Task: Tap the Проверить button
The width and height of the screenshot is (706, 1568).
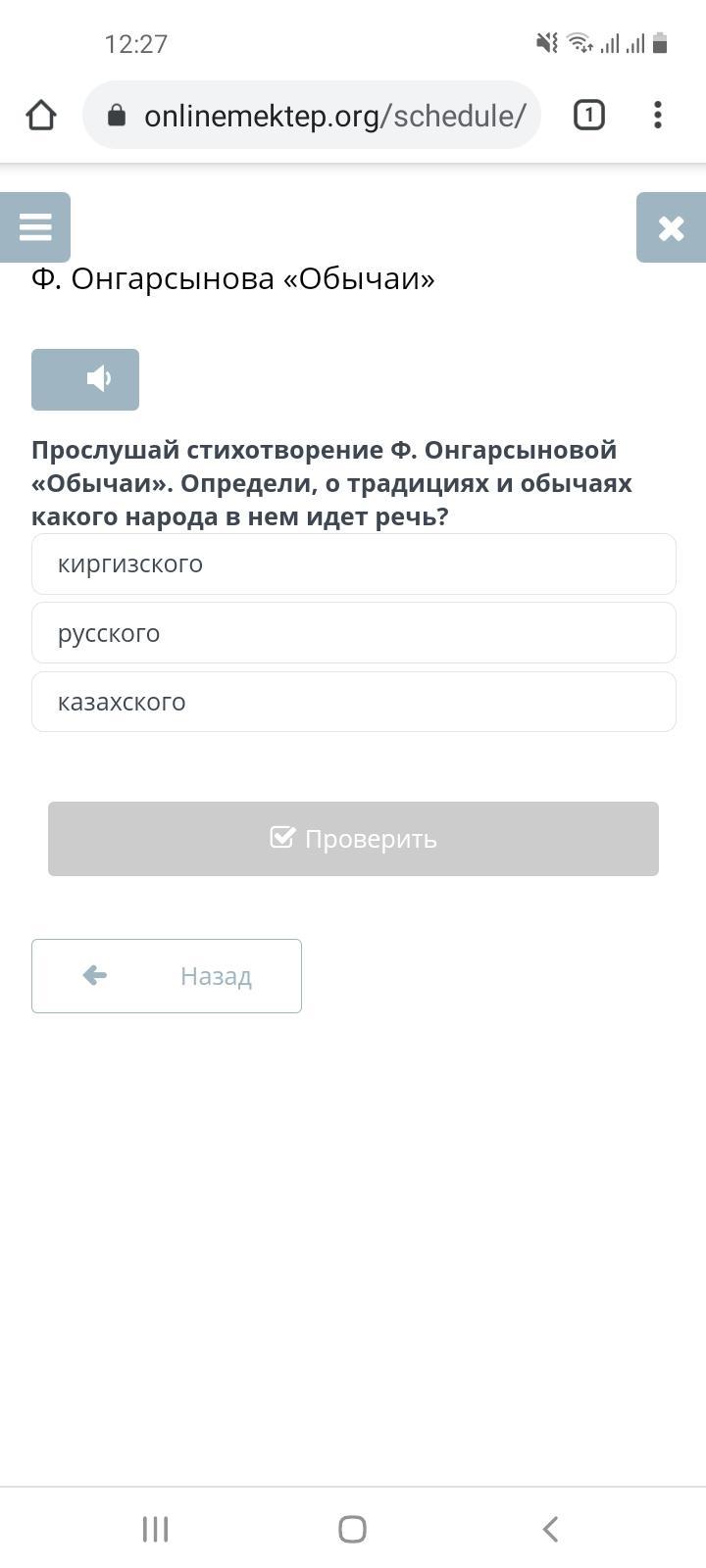Action: 353,839
